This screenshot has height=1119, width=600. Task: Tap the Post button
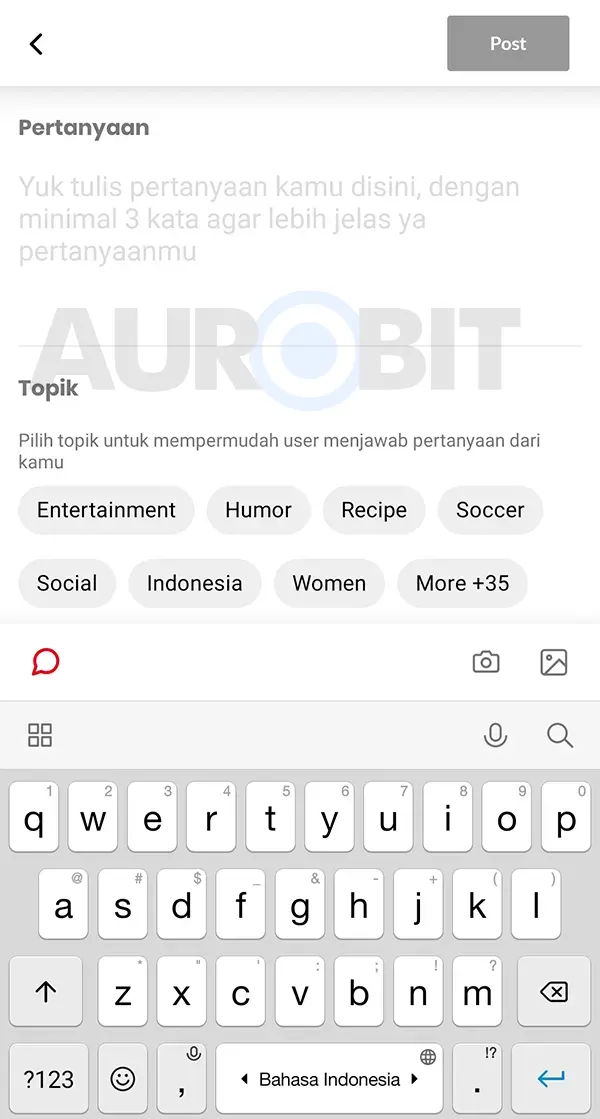click(x=508, y=44)
